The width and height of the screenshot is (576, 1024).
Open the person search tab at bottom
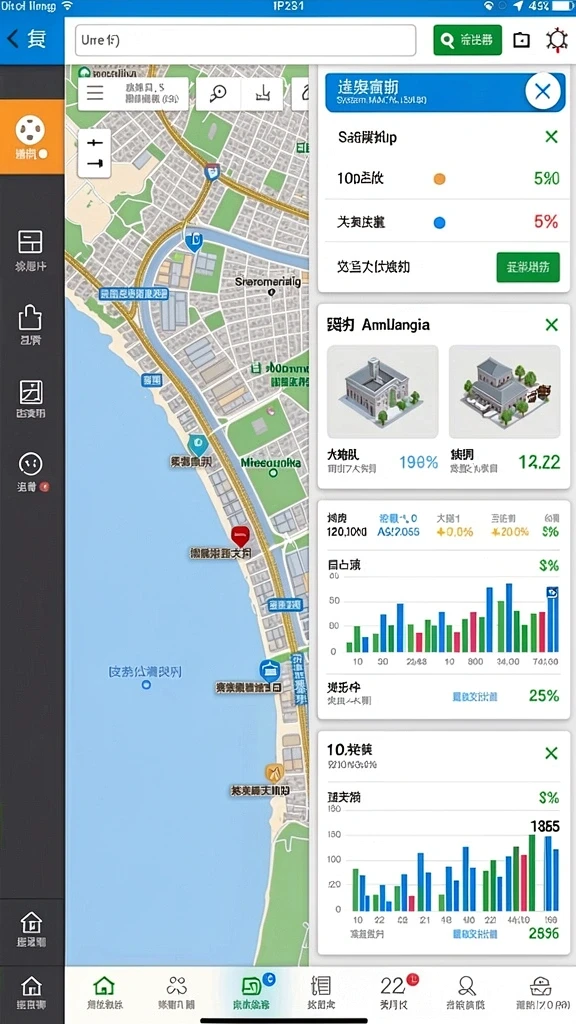click(x=466, y=993)
